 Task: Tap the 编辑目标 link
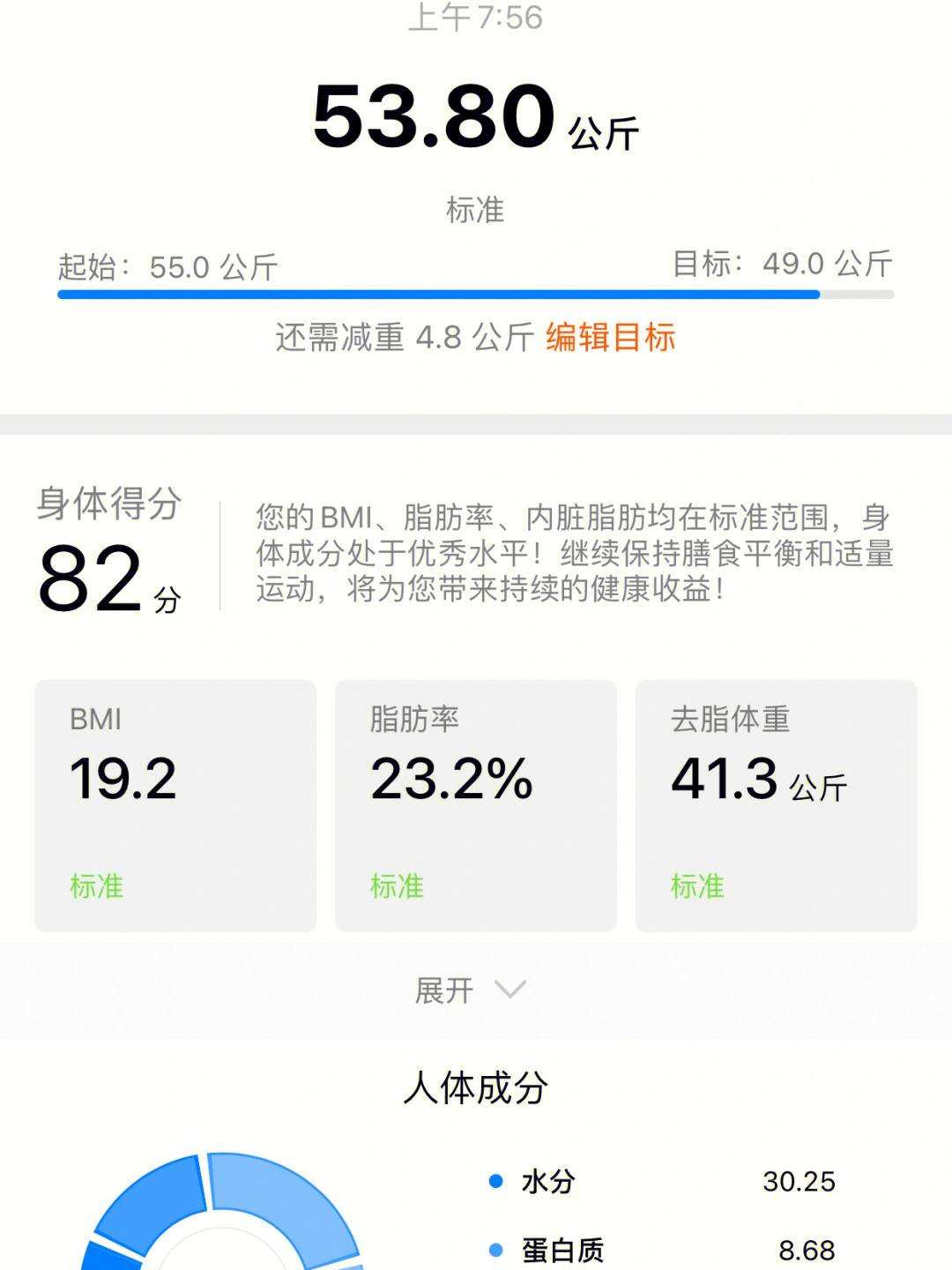coord(610,338)
